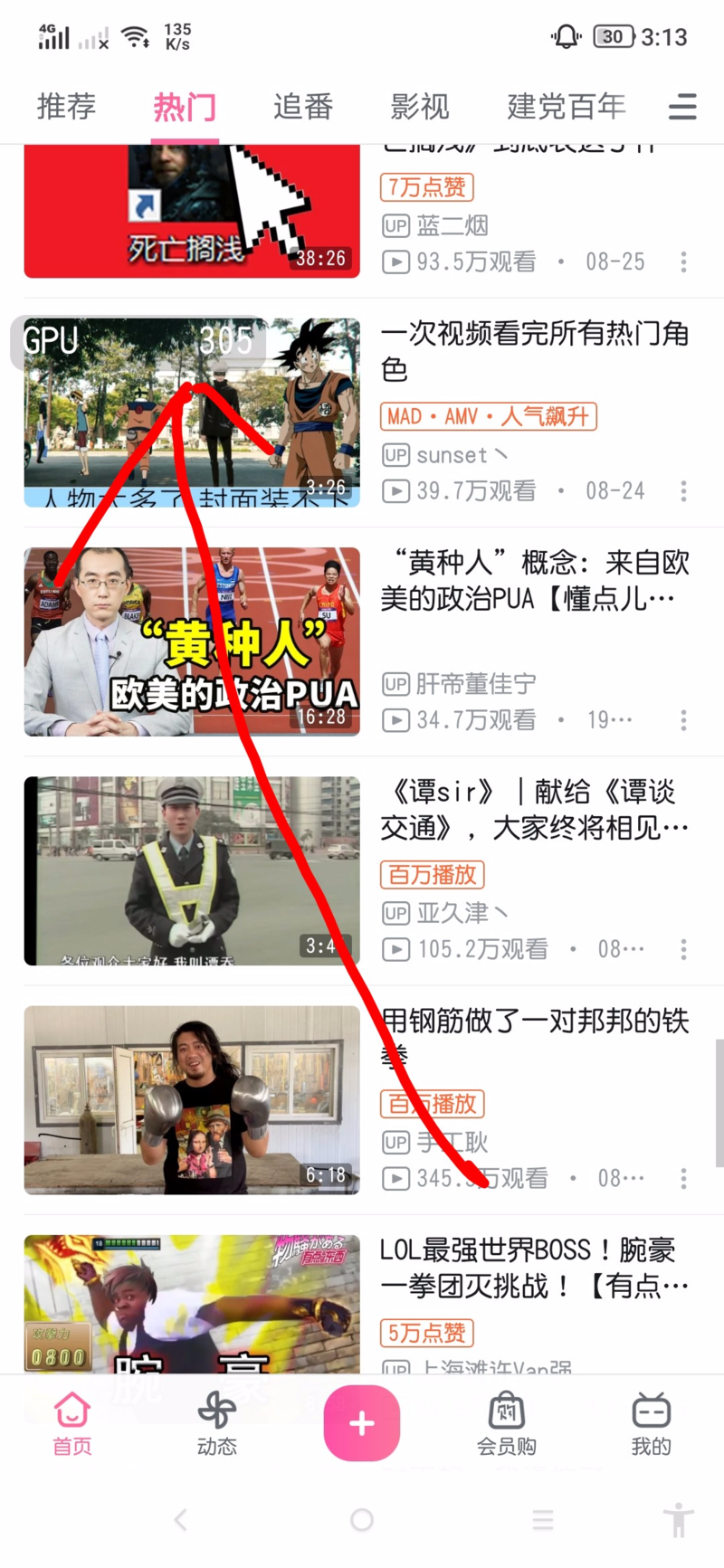Open more options for 蓝二烟's video
Screen dimensions: 724x1568
(683, 262)
